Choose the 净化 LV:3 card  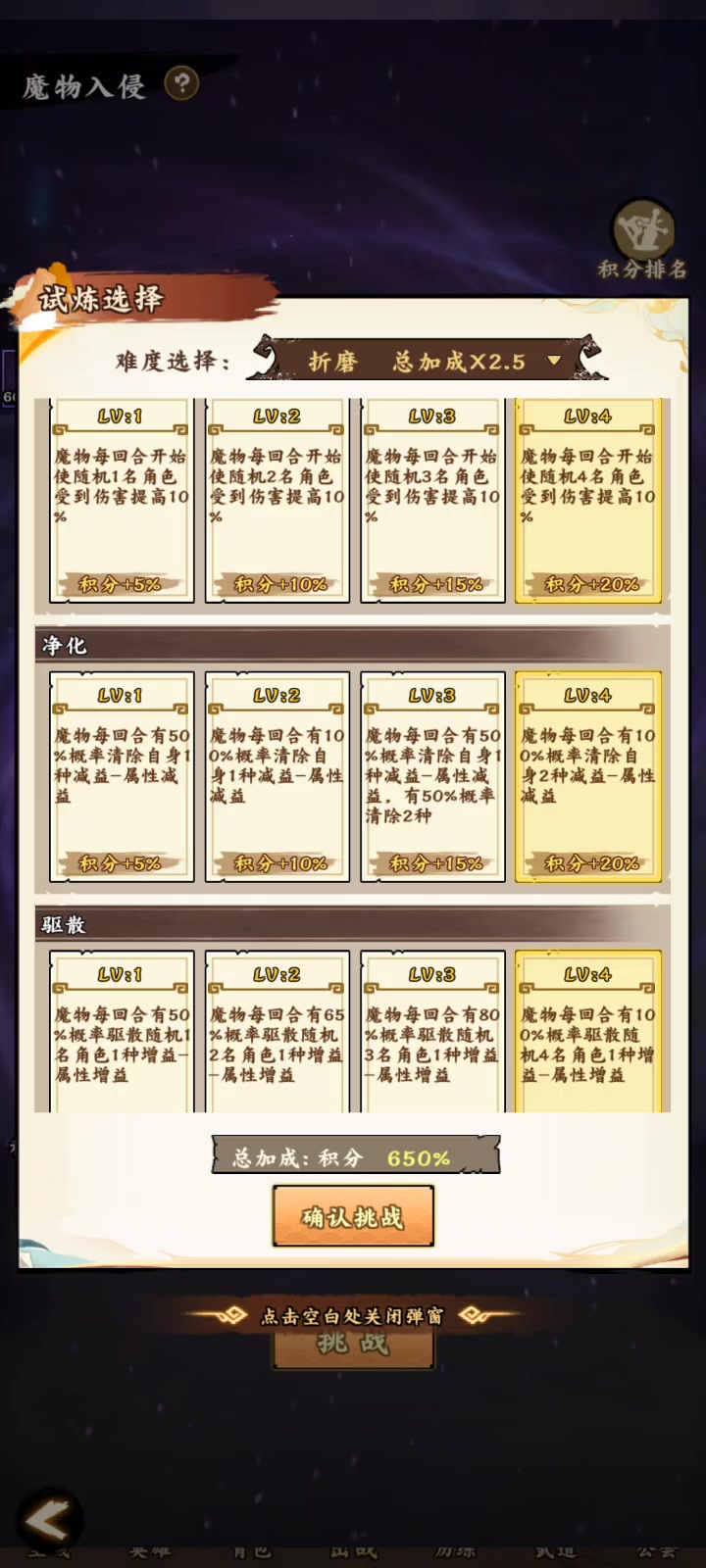pyautogui.click(x=432, y=777)
